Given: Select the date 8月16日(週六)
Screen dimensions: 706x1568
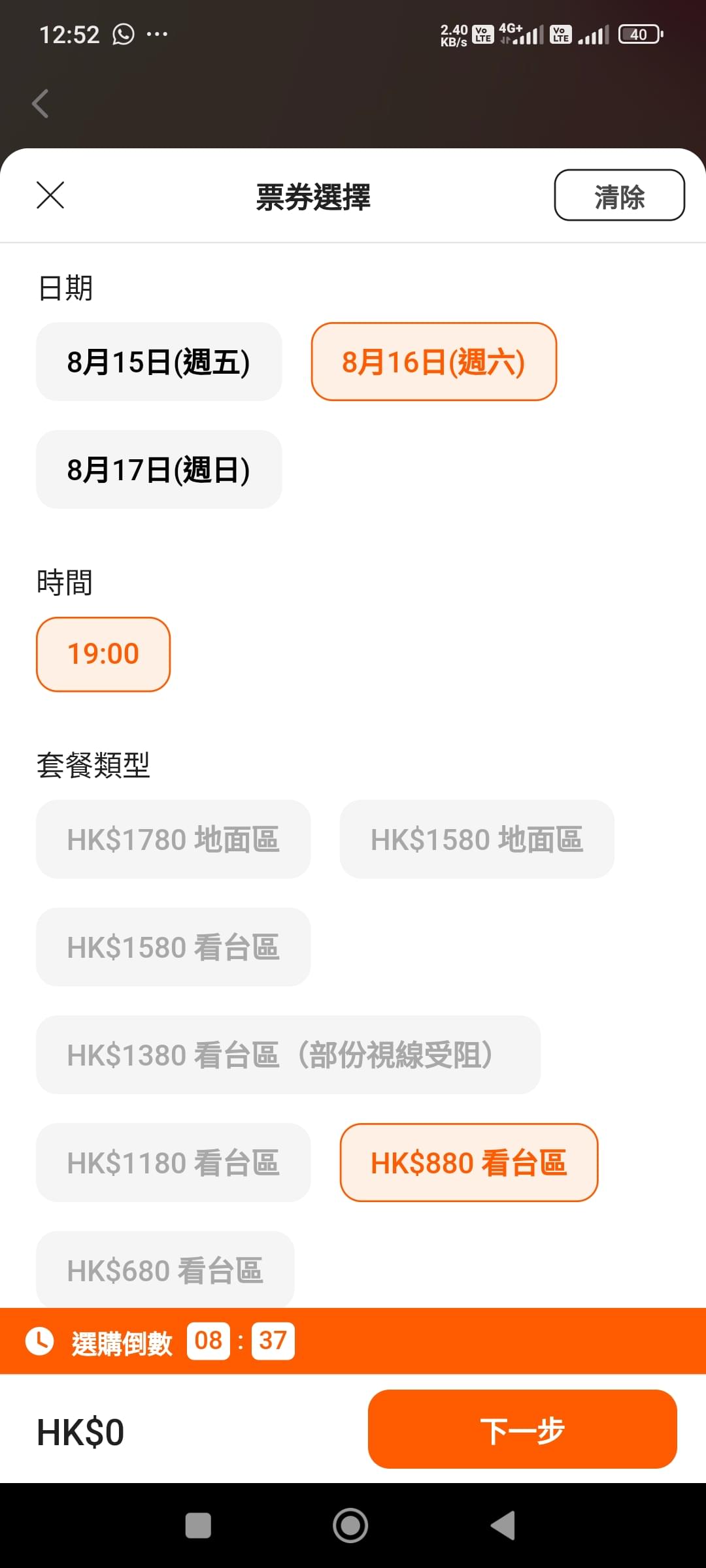Looking at the screenshot, I should click(x=434, y=361).
